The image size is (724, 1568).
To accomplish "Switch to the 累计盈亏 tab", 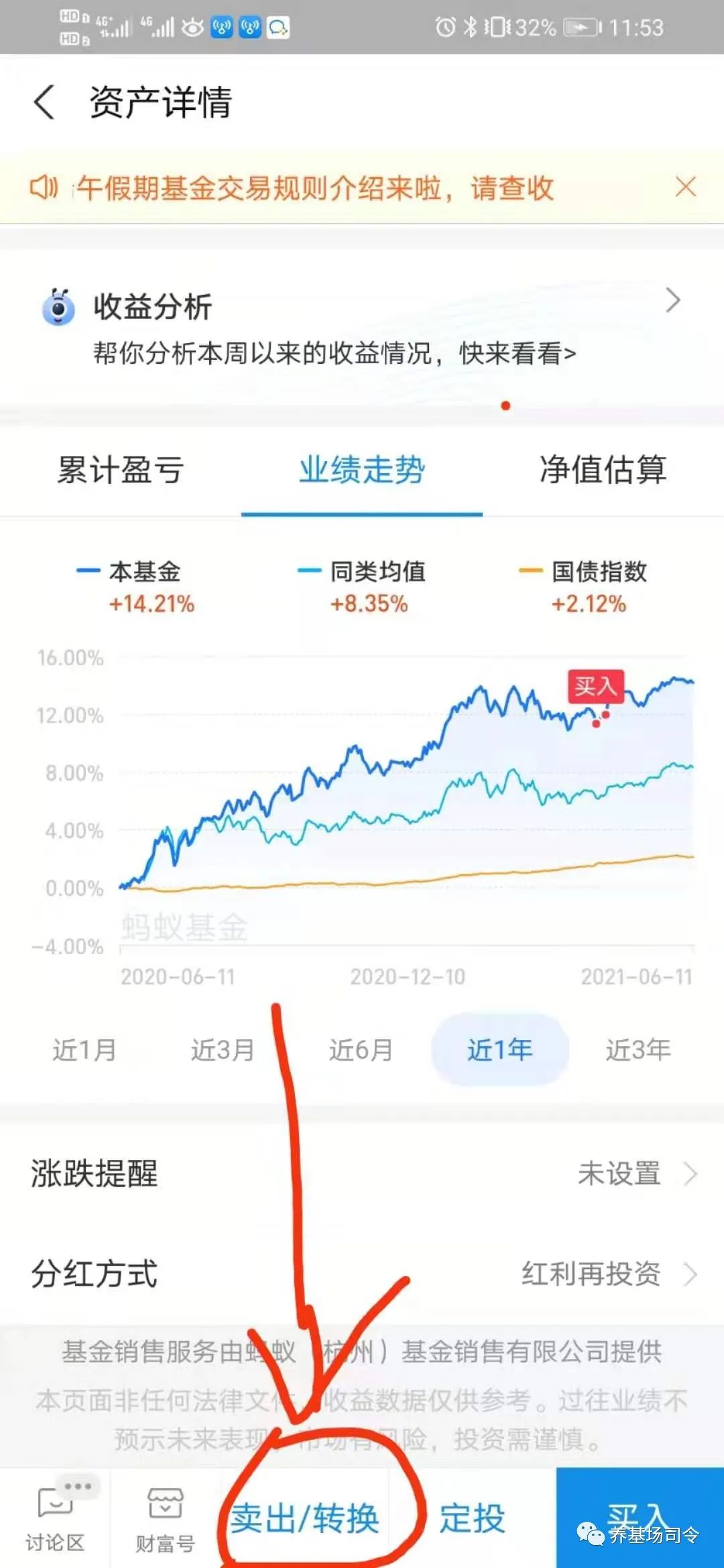I will tap(119, 471).
